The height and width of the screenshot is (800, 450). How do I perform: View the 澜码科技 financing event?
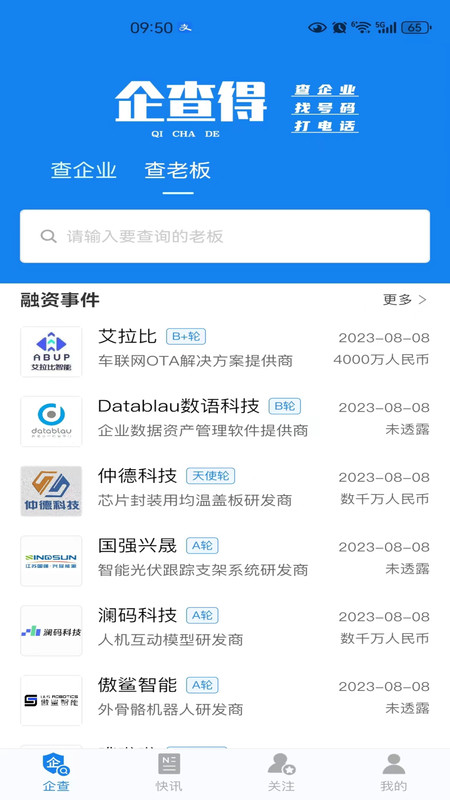[x=225, y=631]
